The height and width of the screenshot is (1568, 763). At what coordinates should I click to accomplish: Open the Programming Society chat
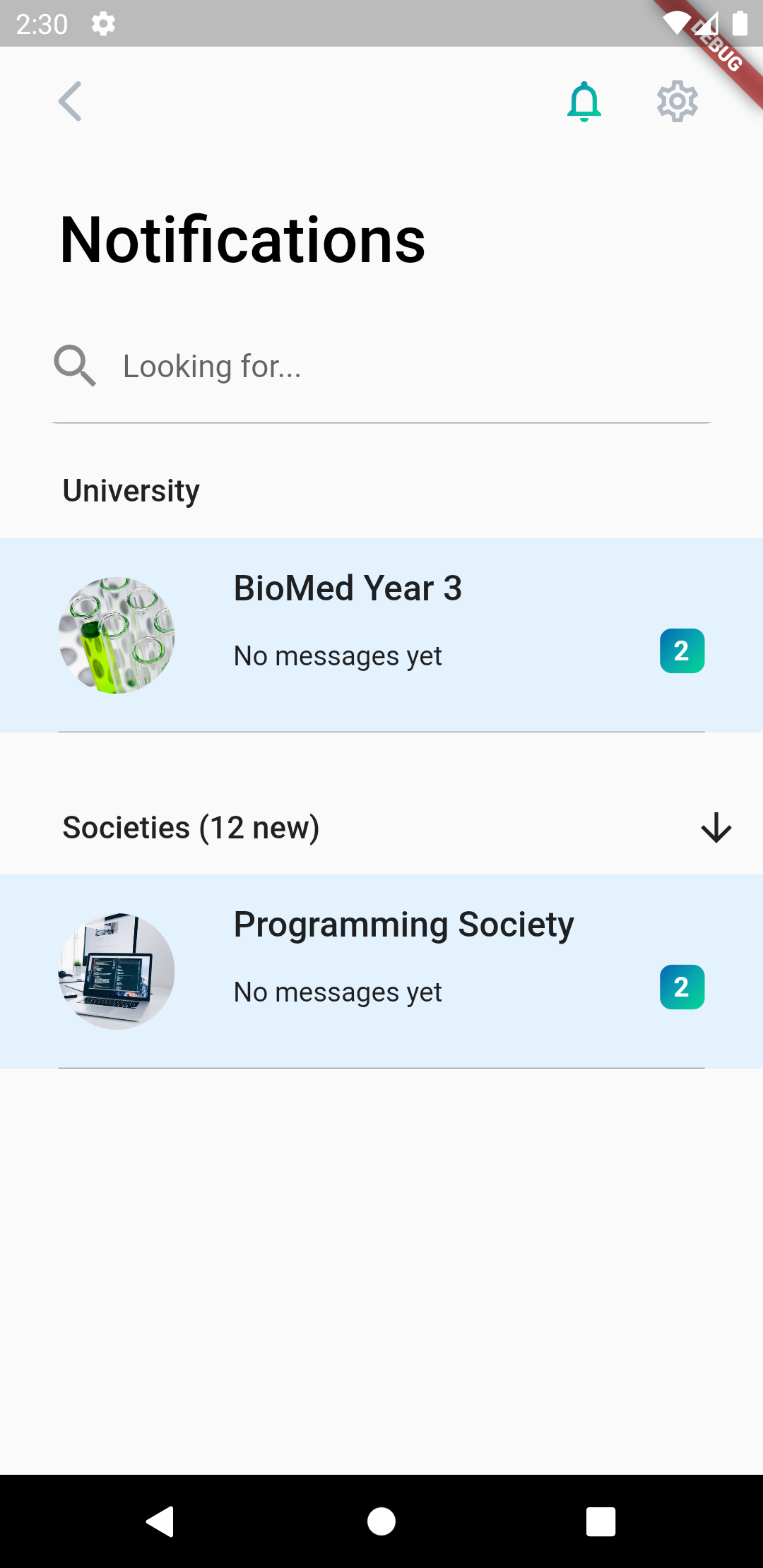click(381, 970)
